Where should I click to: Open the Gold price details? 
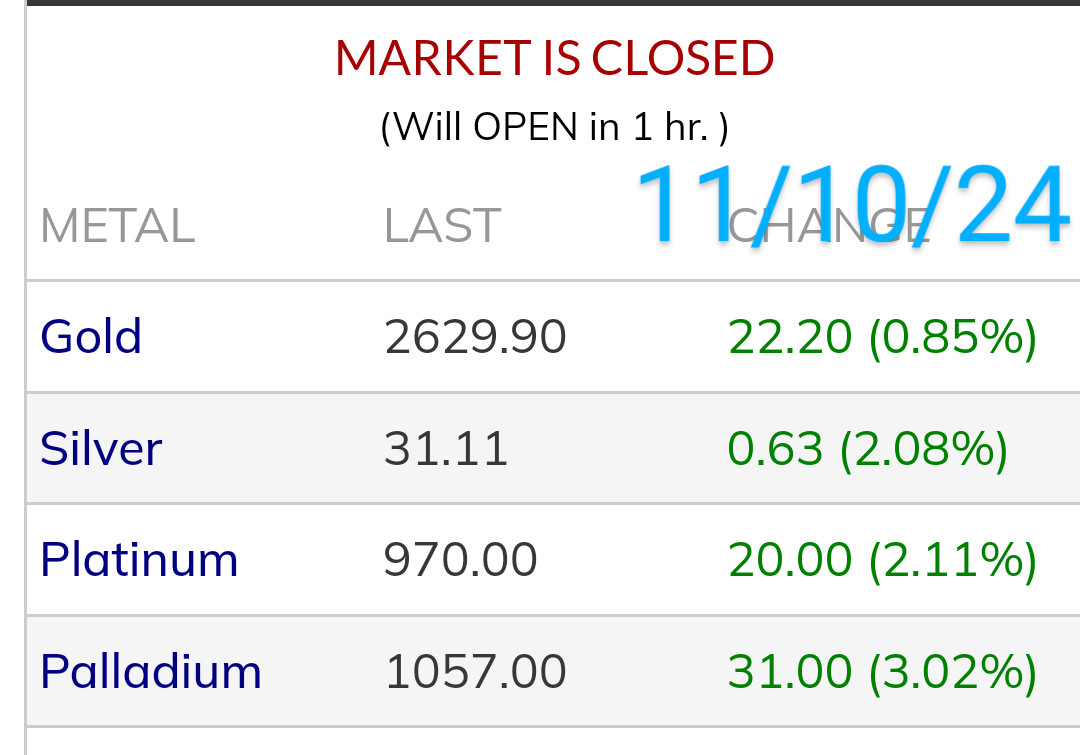click(x=91, y=337)
